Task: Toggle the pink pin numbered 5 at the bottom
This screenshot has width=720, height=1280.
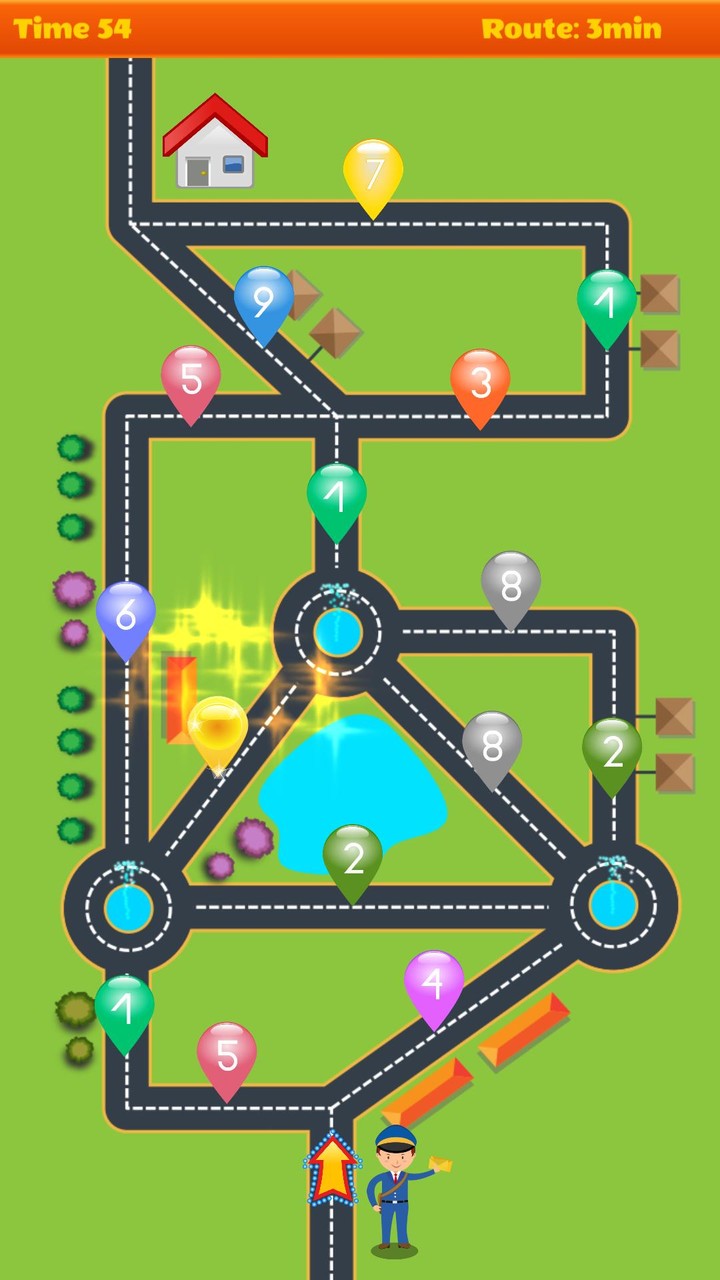Action: 224,1052
